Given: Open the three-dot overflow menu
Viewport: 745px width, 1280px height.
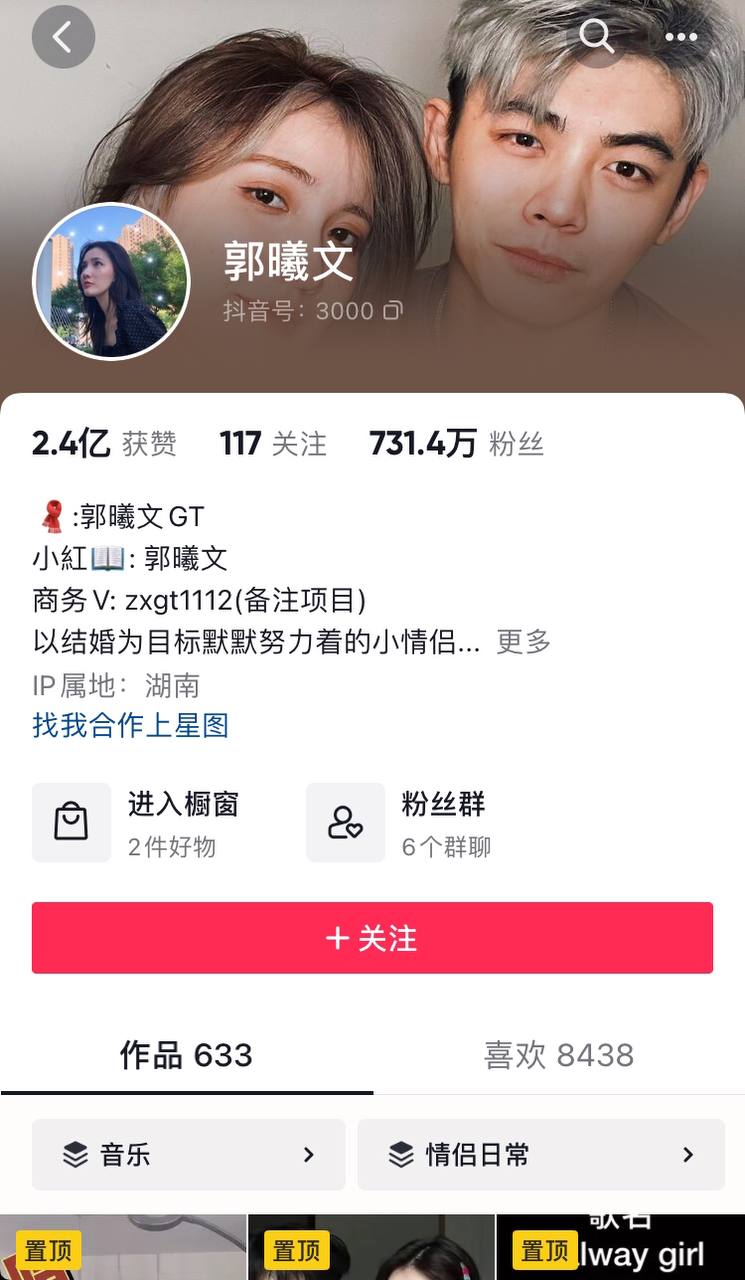Looking at the screenshot, I should (x=681, y=38).
